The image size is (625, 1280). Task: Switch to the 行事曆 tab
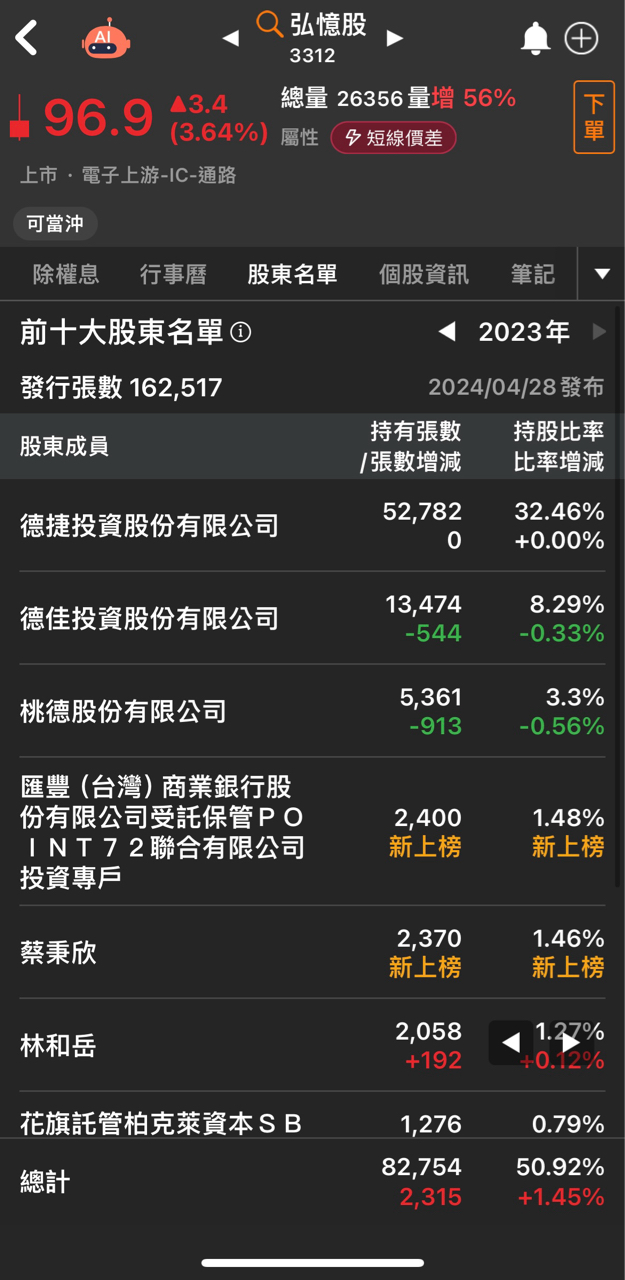coord(173,274)
